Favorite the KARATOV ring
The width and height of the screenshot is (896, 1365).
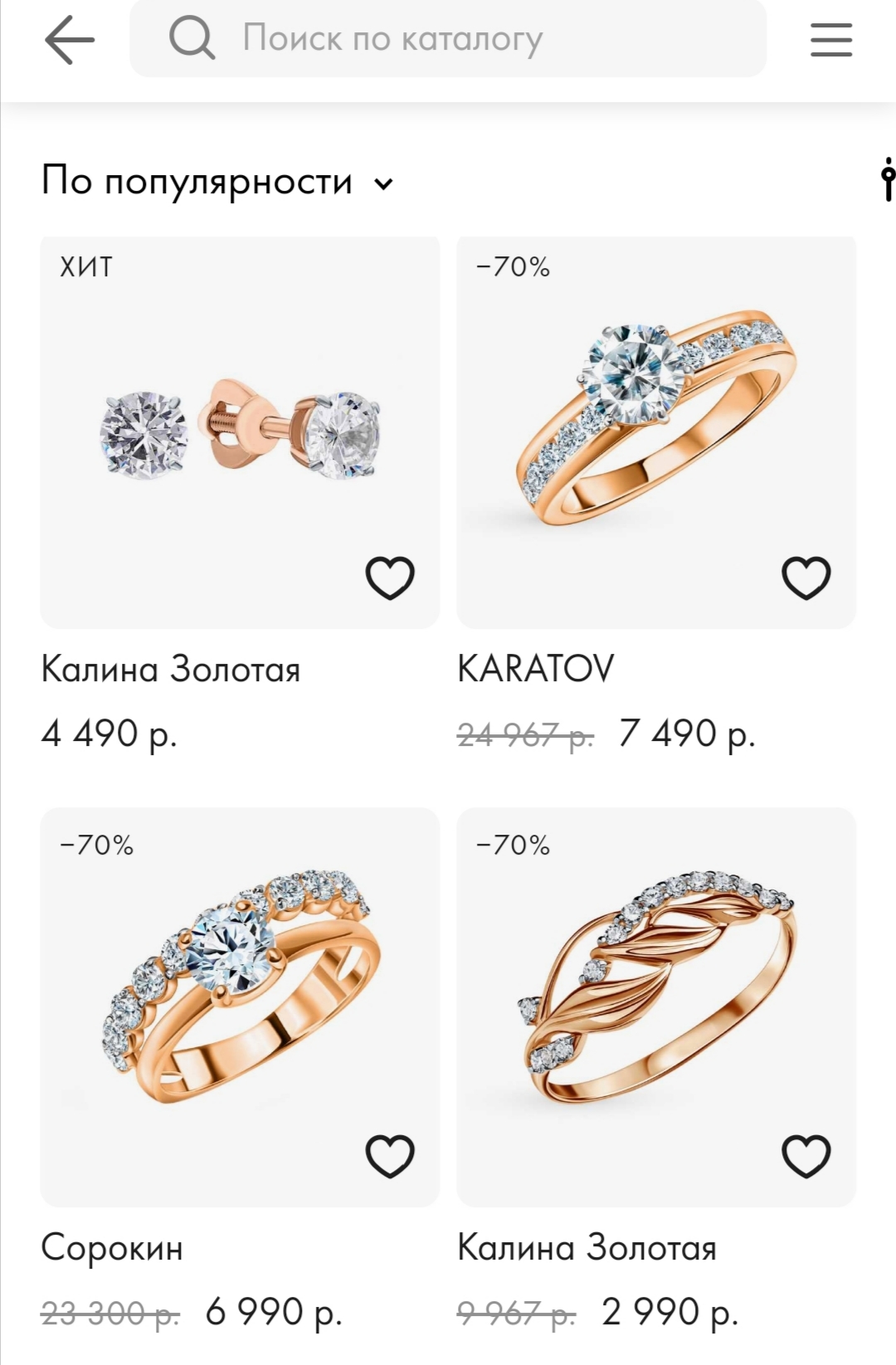(x=806, y=577)
